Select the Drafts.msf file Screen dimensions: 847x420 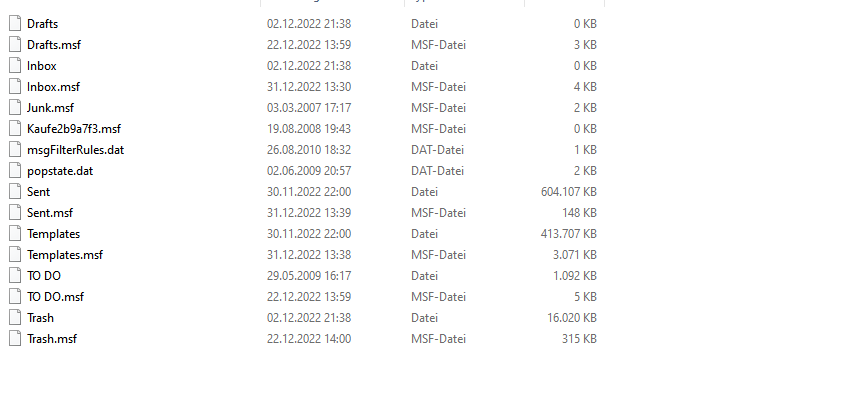coord(54,44)
